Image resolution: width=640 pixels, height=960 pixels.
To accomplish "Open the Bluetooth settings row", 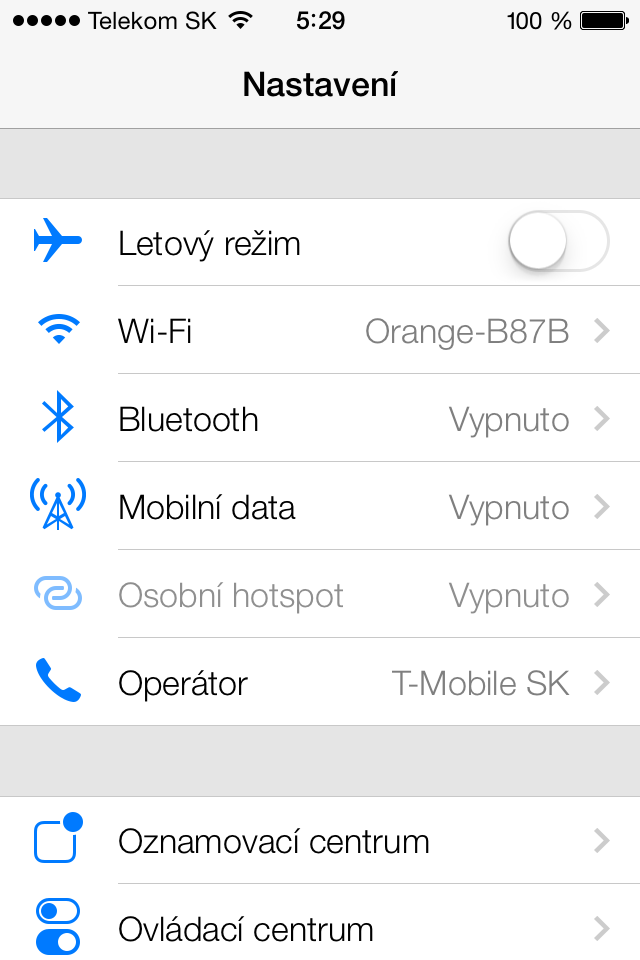I will [320, 419].
